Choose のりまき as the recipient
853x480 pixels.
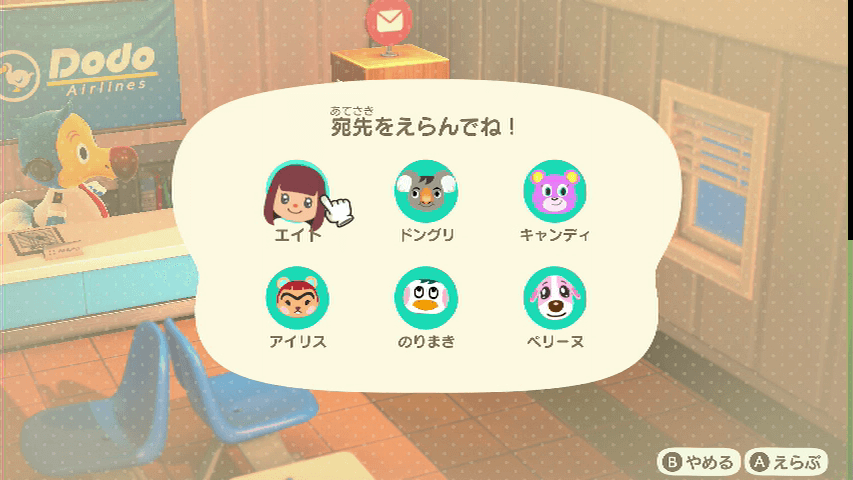pos(426,298)
